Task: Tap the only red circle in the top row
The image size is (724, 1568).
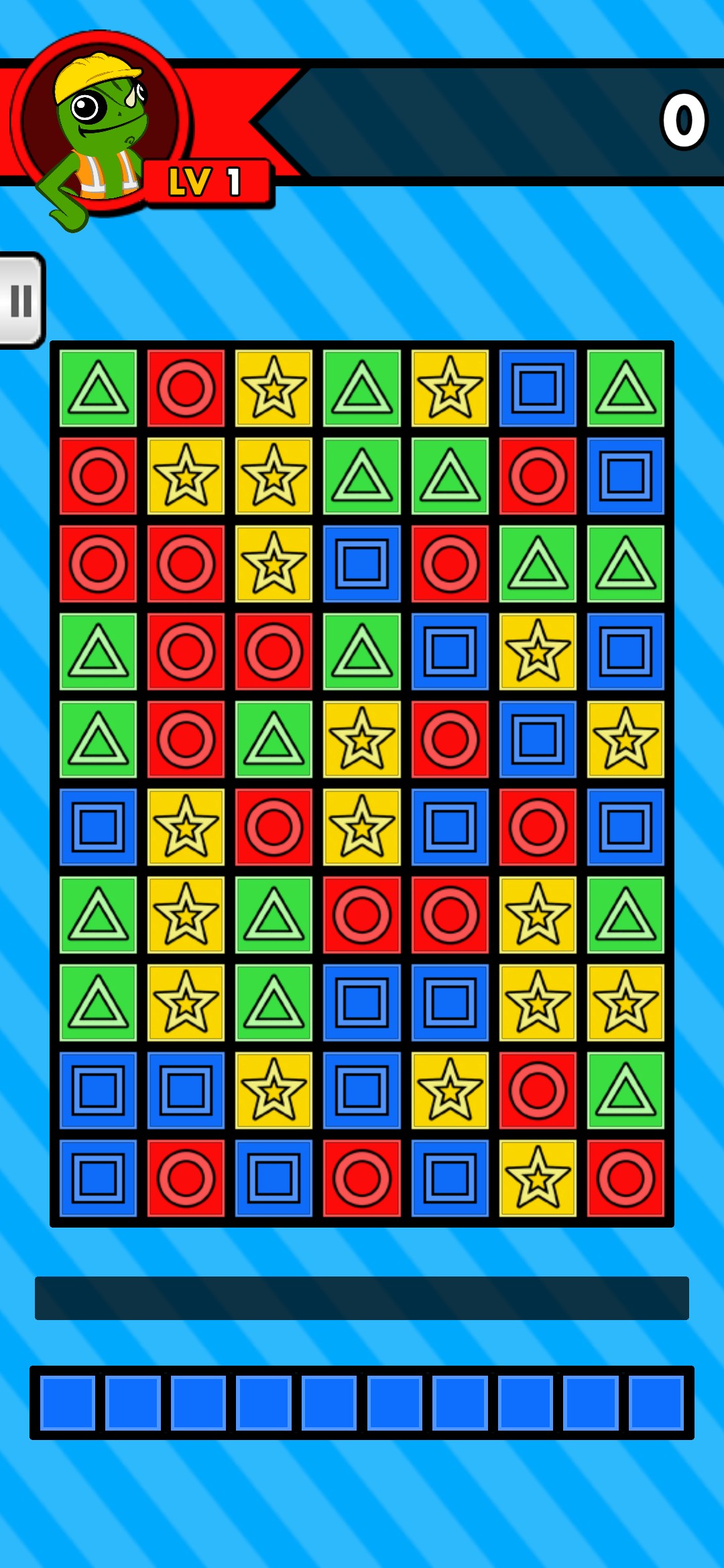Action: [x=186, y=388]
